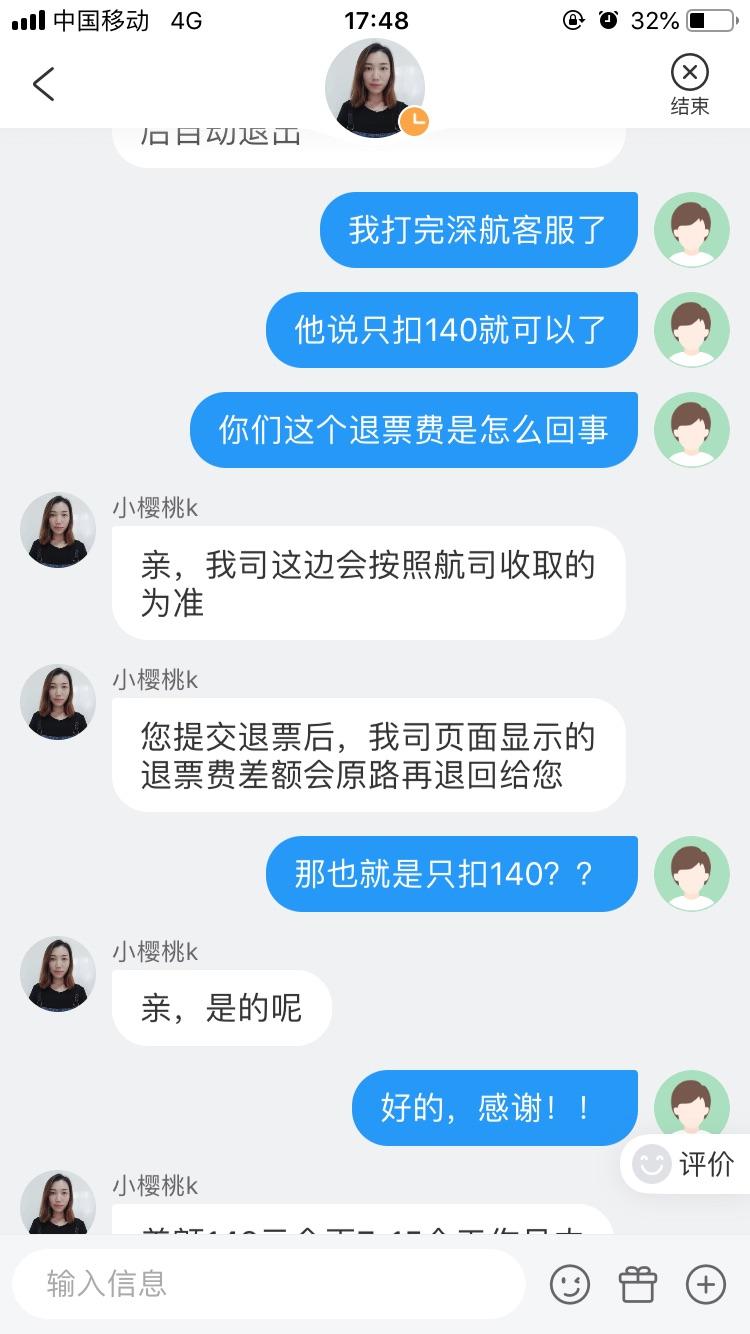Tap the smiley icon on the 评价 bubble
Image resolution: width=750 pixels, height=1334 pixels.
pyautogui.click(x=652, y=1164)
